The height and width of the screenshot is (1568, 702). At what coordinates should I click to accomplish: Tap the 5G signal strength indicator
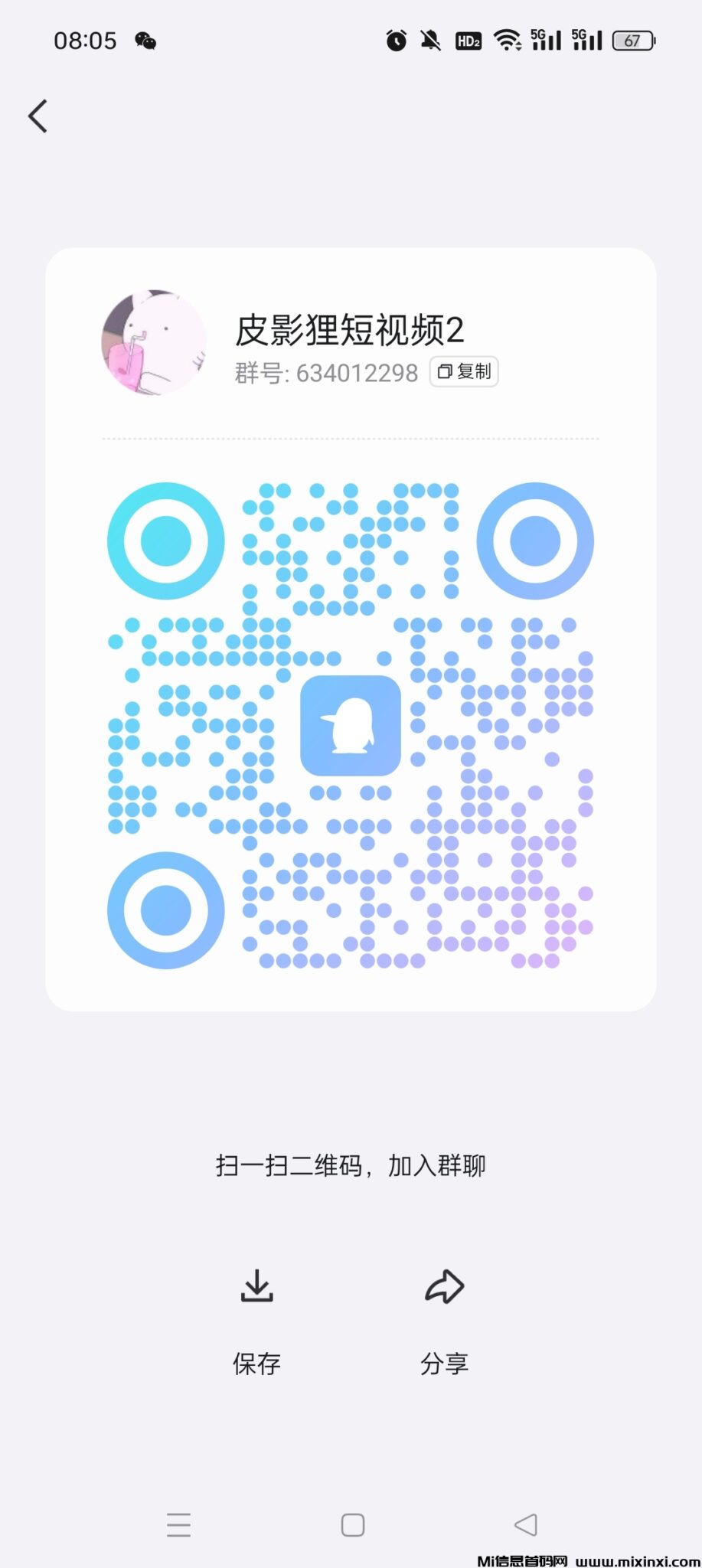[546, 38]
